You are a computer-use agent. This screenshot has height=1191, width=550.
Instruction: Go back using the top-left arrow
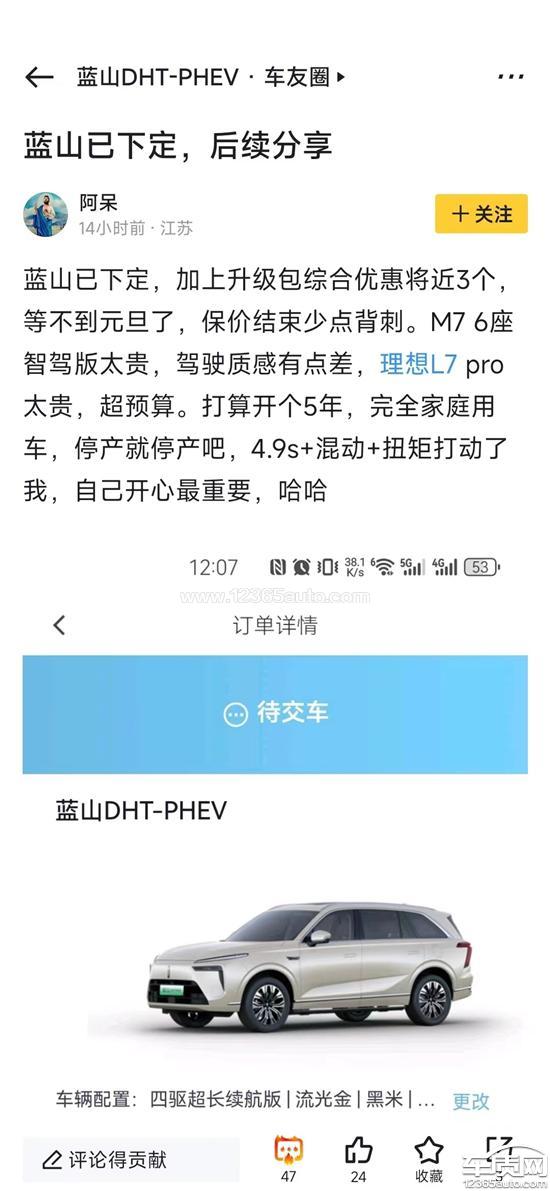39,77
